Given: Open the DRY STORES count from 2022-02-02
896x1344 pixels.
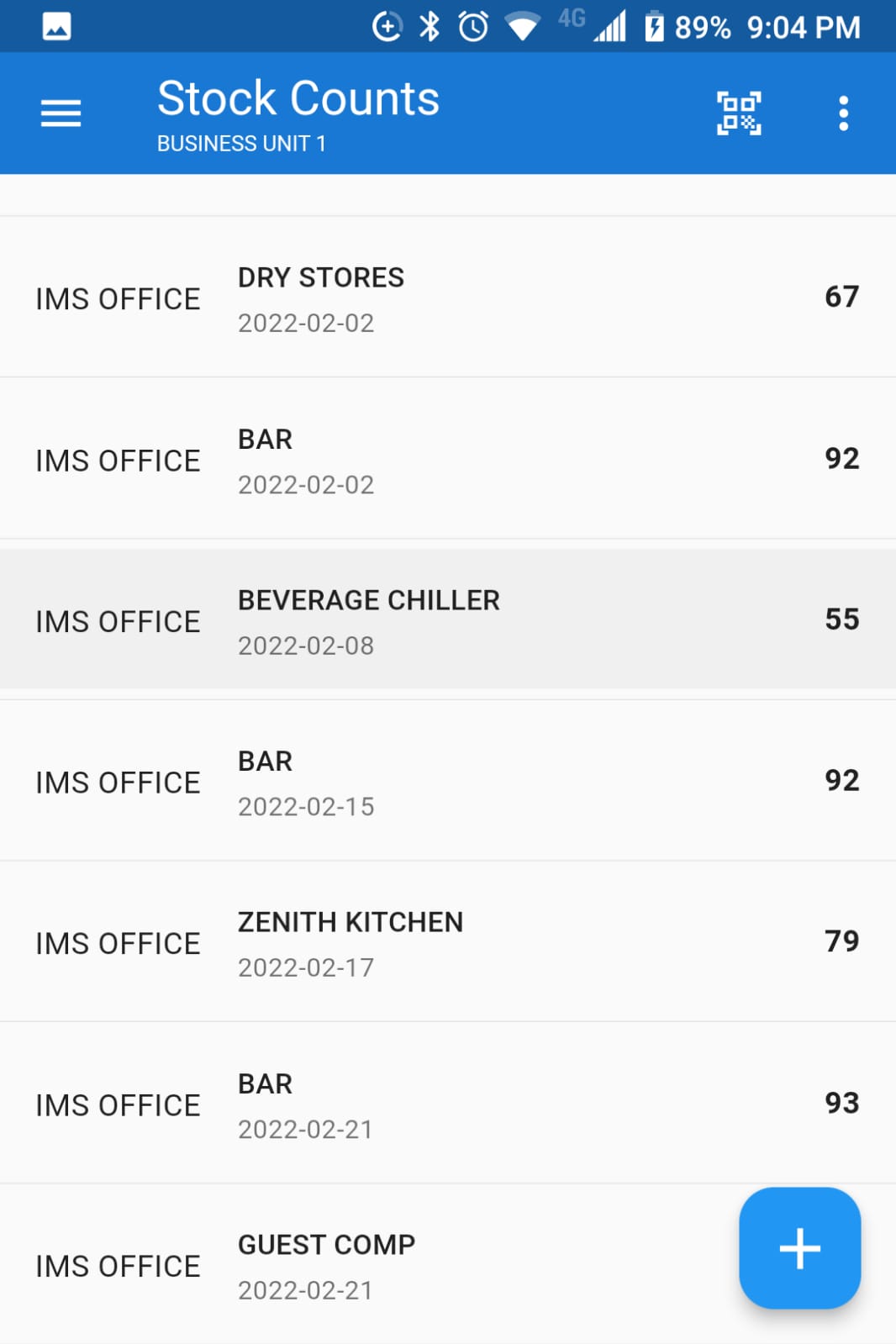Looking at the screenshot, I should (448, 298).
